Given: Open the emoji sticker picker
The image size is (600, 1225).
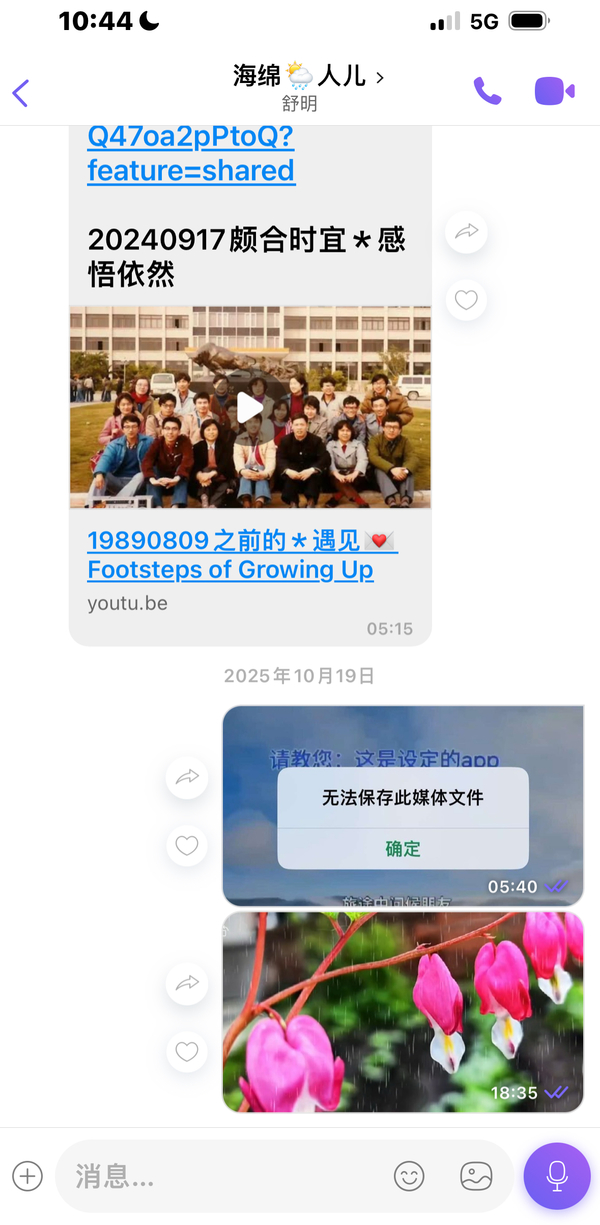Looking at the screenshot, I should [x=409, y=1176].
